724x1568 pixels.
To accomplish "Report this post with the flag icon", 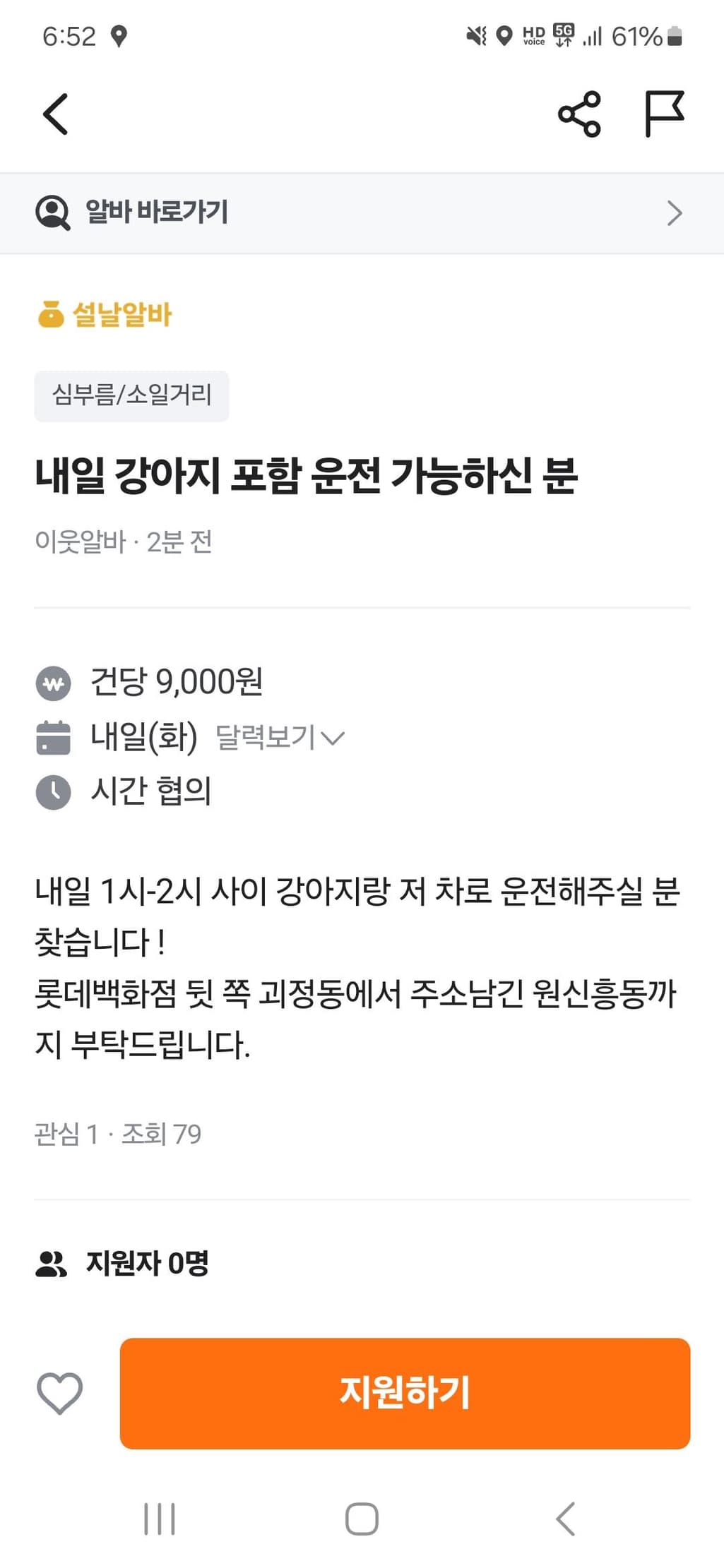I will coord(664,114).
